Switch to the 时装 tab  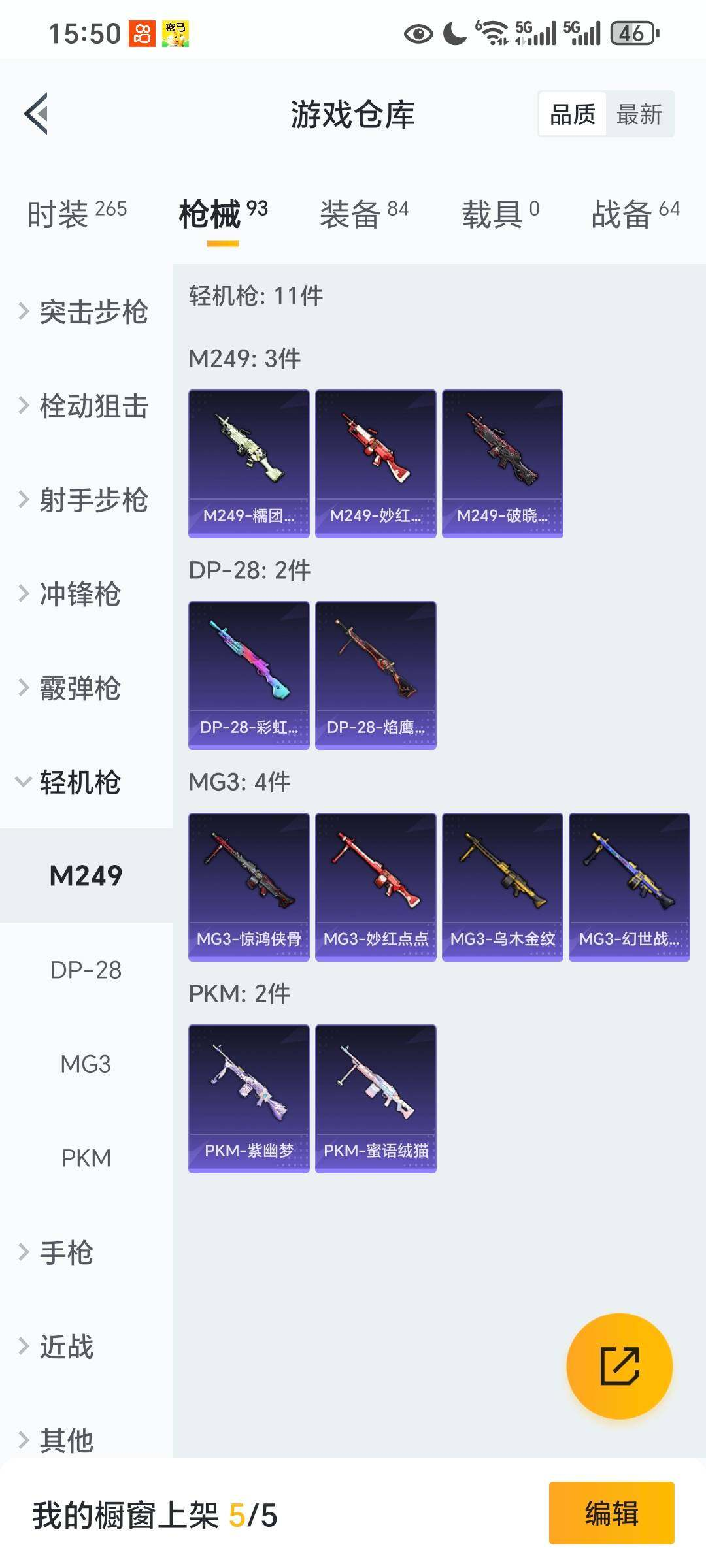76,214
